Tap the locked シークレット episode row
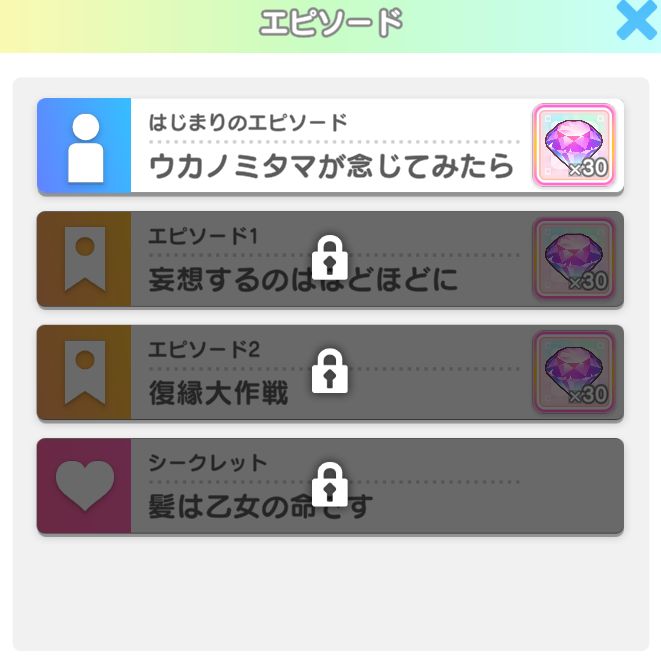Image resolution: width=661 pixels, height=661 pixels. [x=330, y=486]
